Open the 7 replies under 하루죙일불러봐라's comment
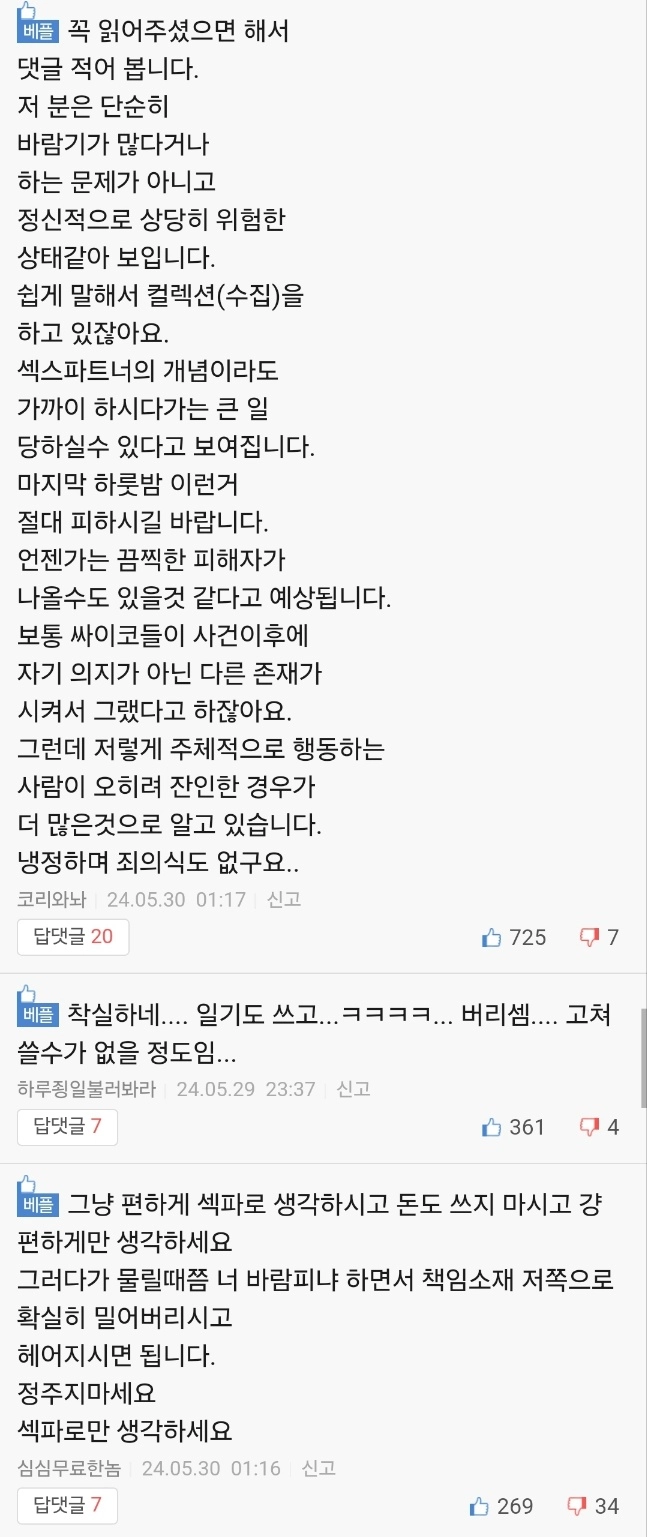The height and width of the screenshot is (1537, 647). 67,1127
